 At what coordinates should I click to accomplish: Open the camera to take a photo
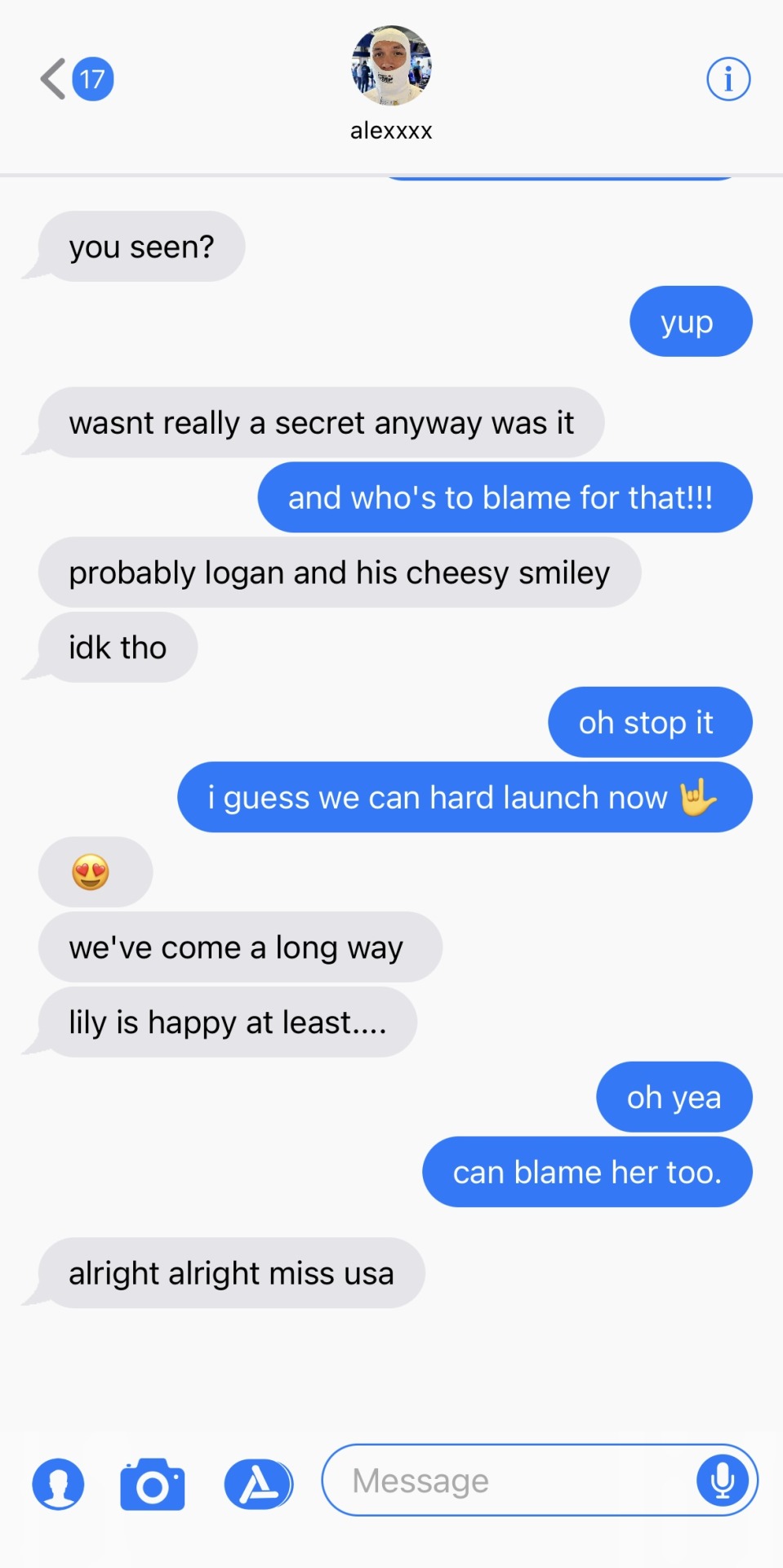pos(153,1483)
